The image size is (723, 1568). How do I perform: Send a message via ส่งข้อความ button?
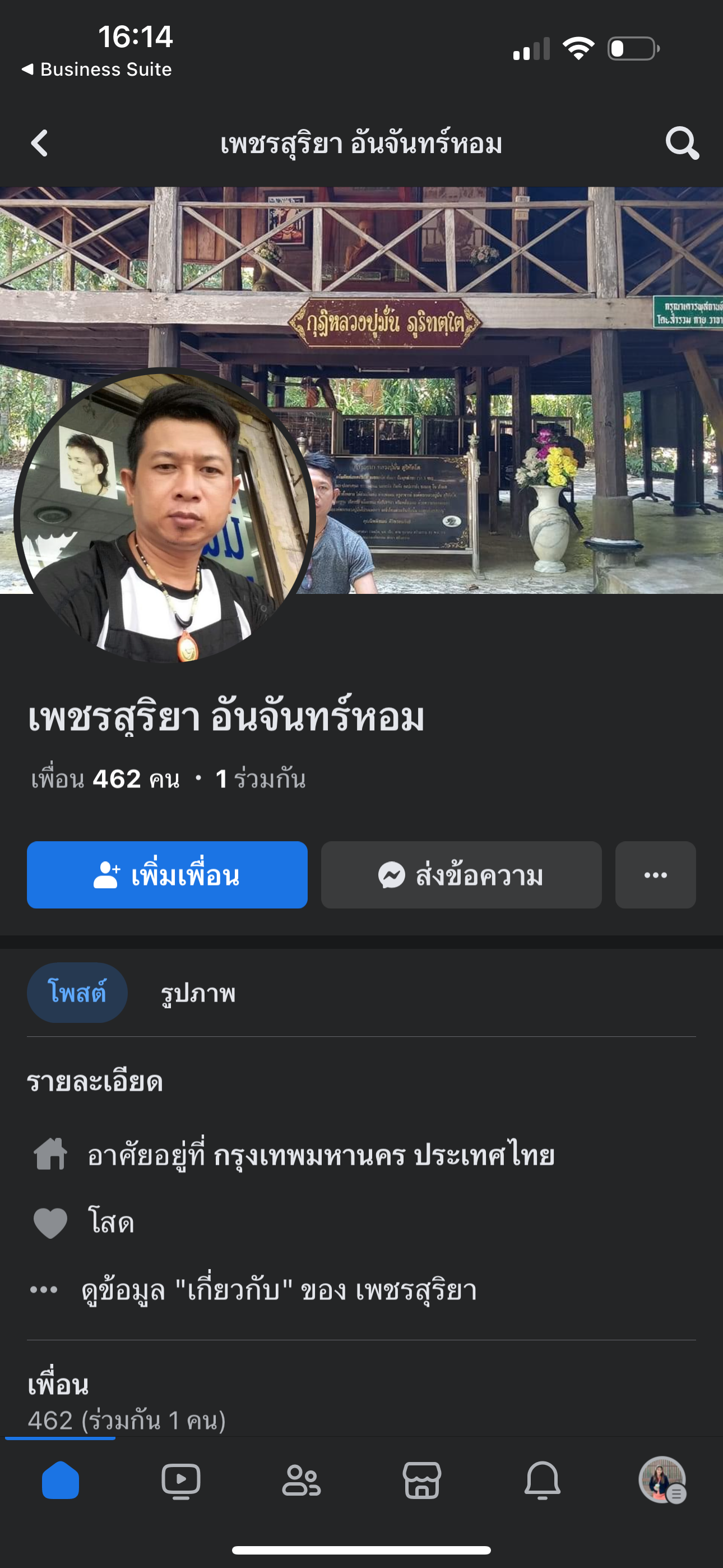(x=461, y=875)
